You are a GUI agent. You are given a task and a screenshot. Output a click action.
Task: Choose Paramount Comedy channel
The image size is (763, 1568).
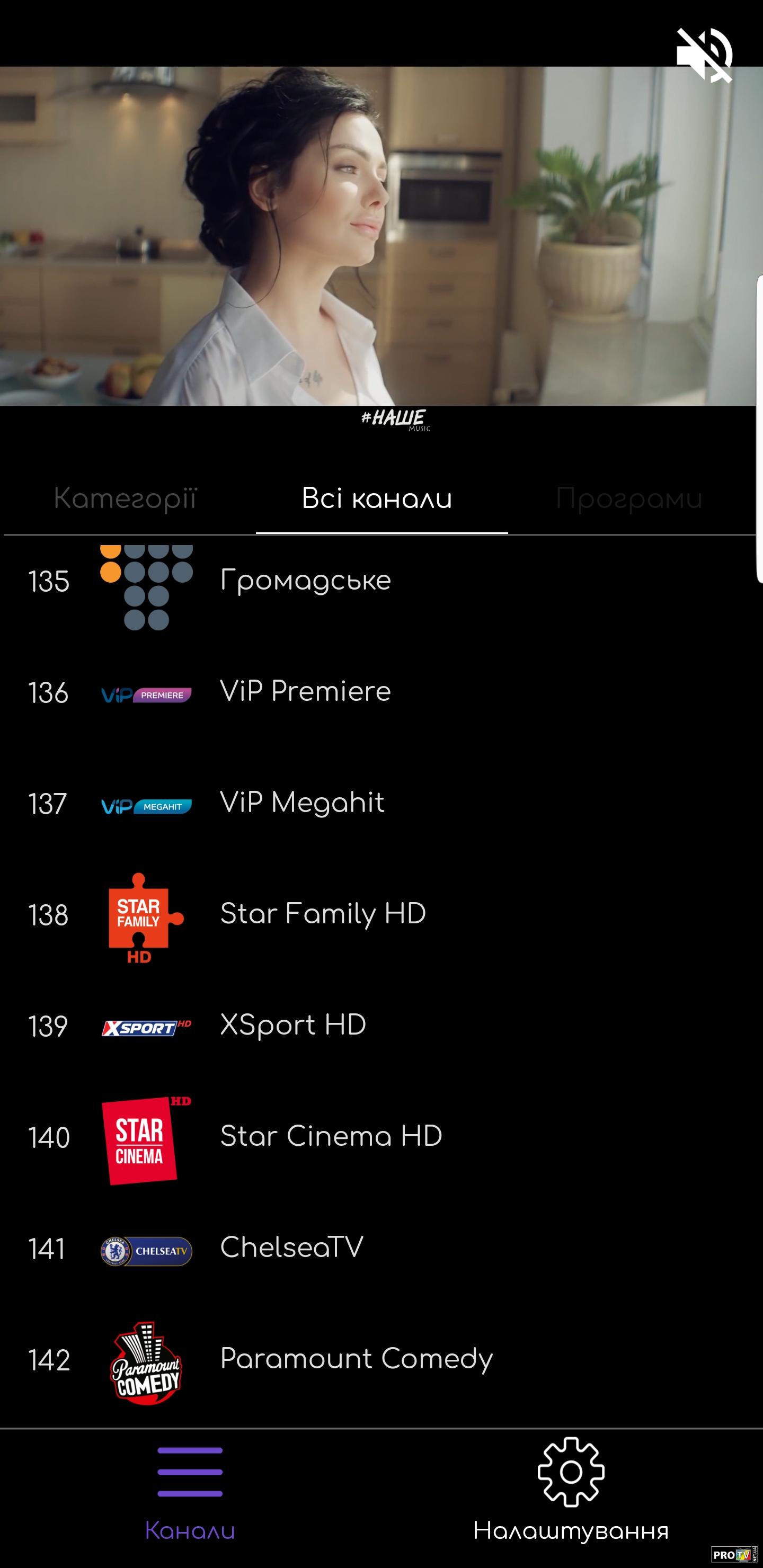[356, 1359]
